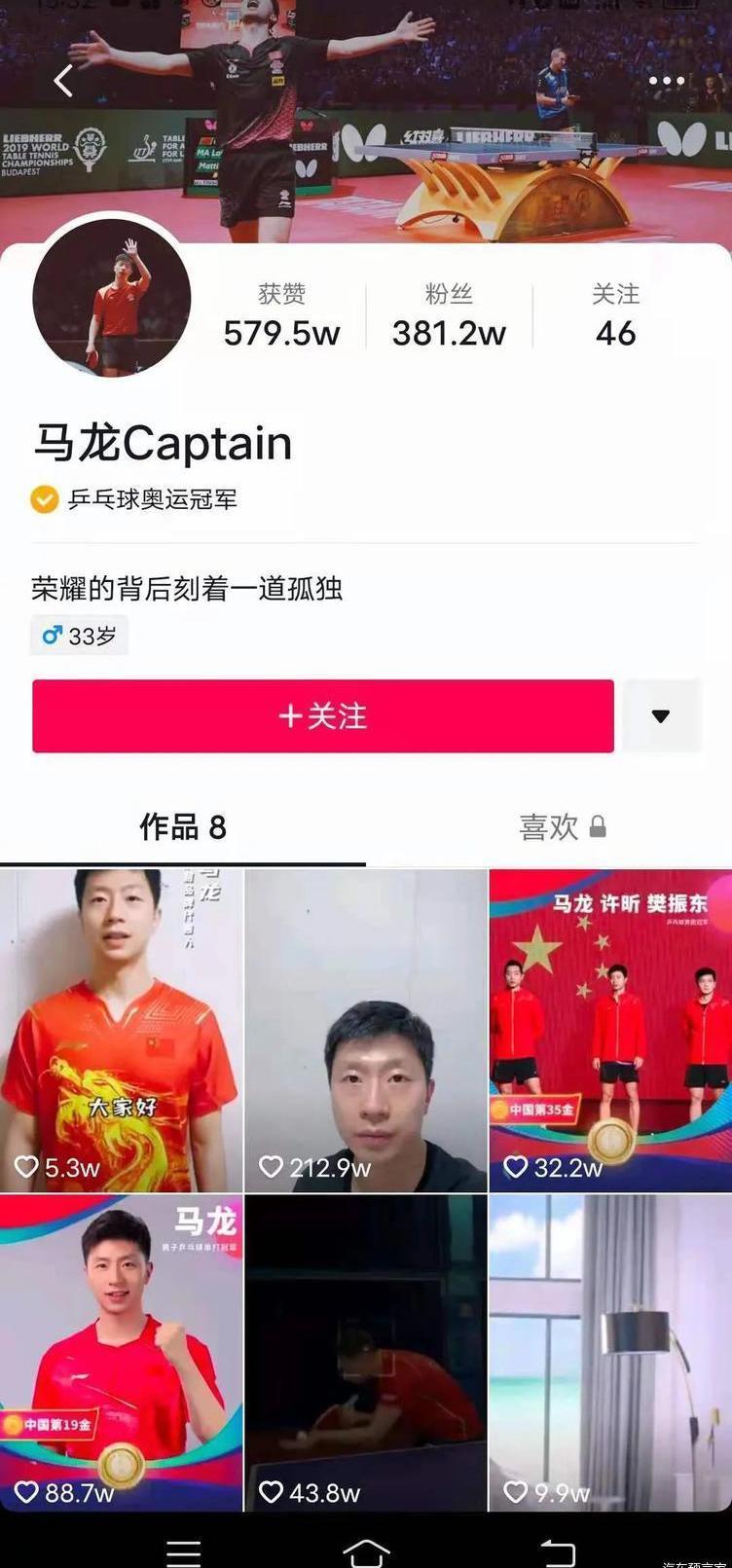This screenshot has width=732, height=1568.
Task: Open the video with 9.9w likes
Action: (610, 1353)
